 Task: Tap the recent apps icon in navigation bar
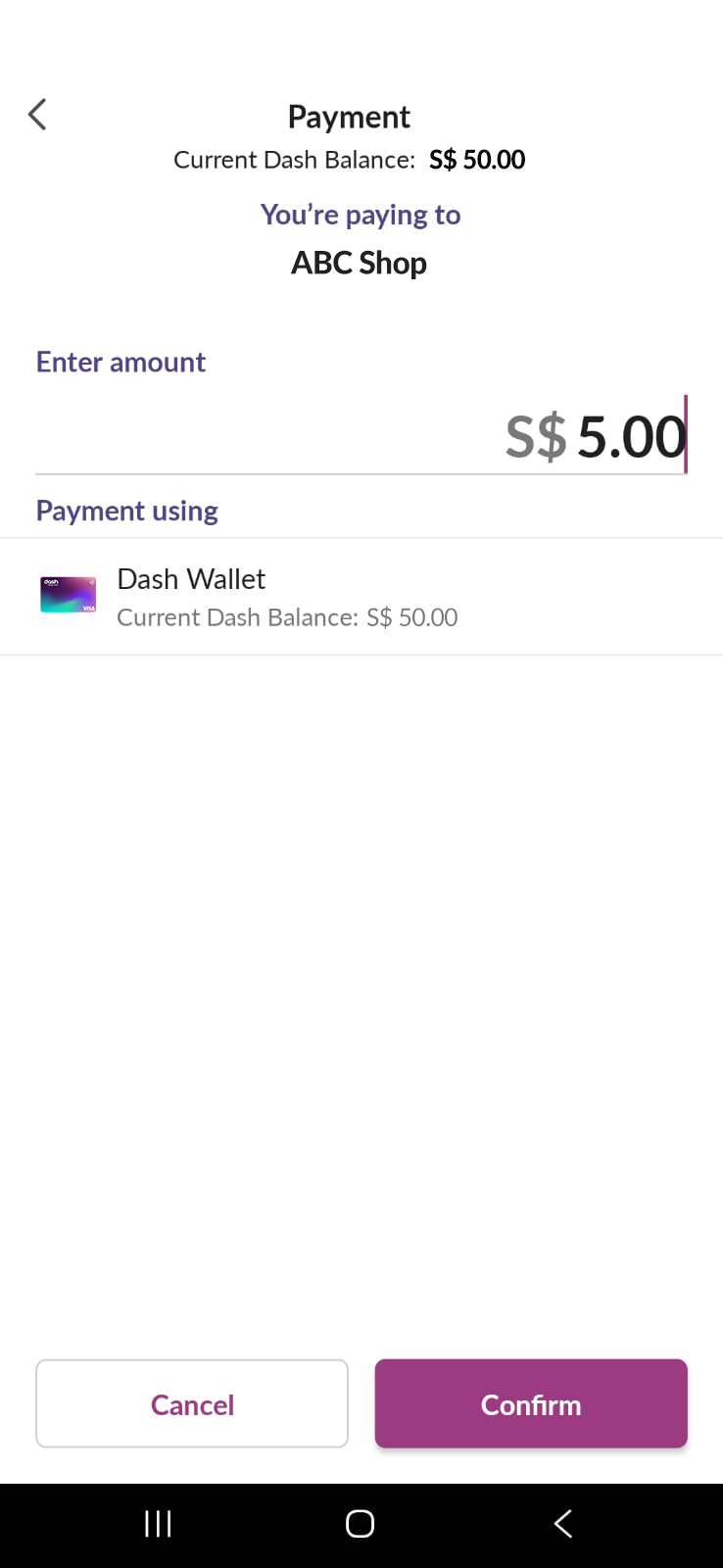157,1523
